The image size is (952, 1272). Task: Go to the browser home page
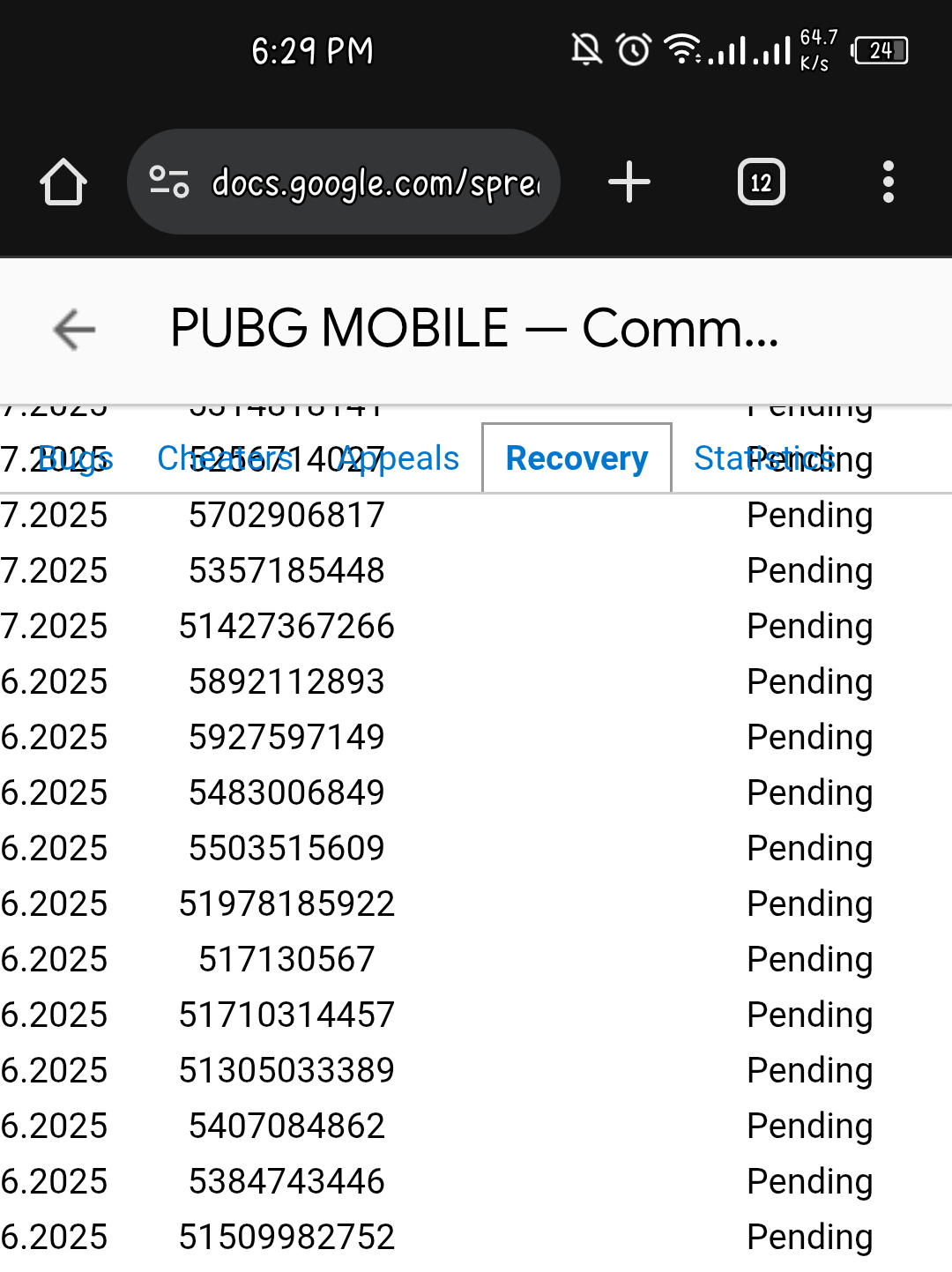(x=63, y=182)
